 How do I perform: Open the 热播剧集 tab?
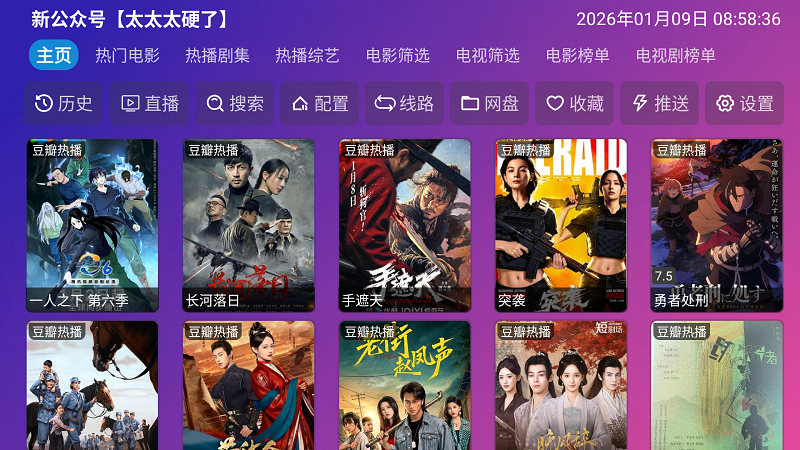tap(217, 55)
